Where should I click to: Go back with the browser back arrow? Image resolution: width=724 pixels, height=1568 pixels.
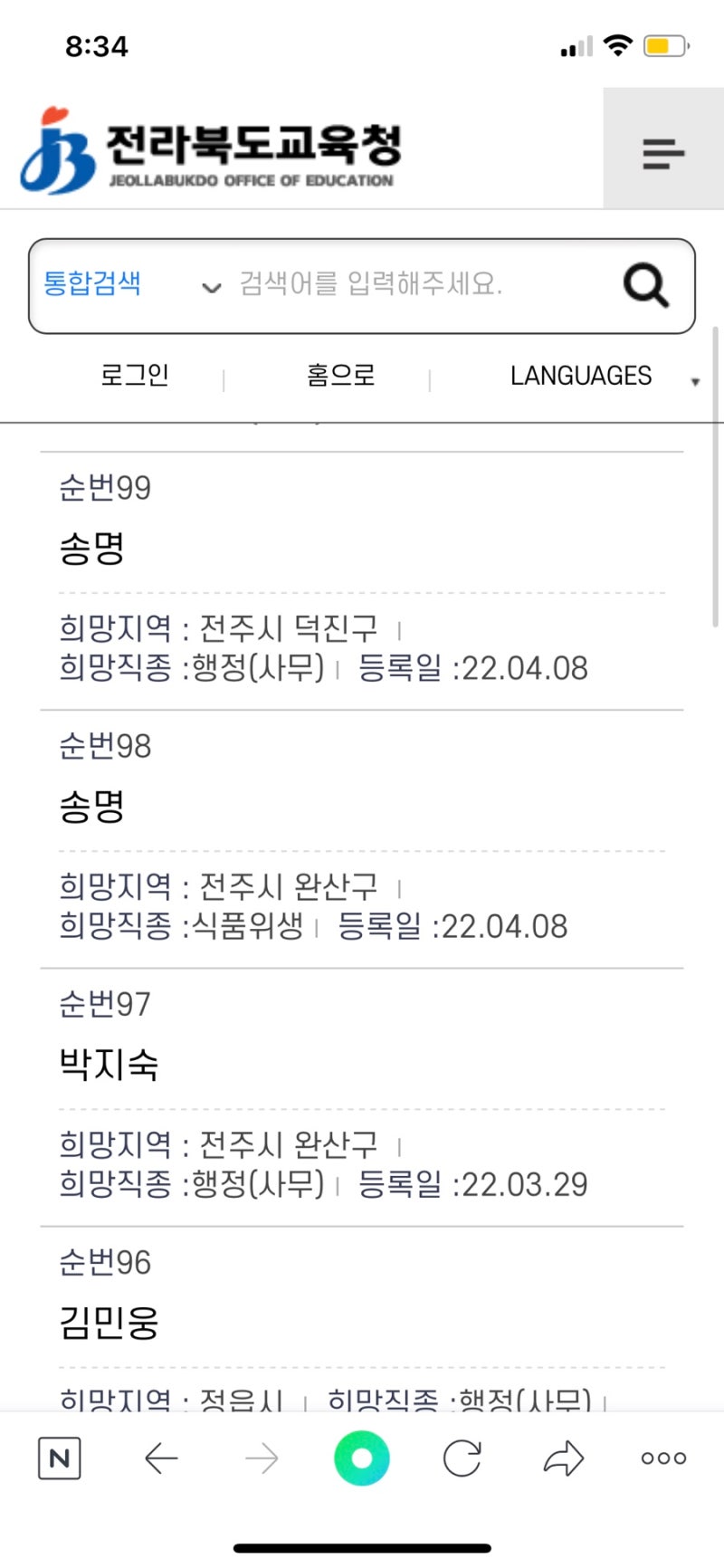pyautogui.click(x=161, y=1458)
